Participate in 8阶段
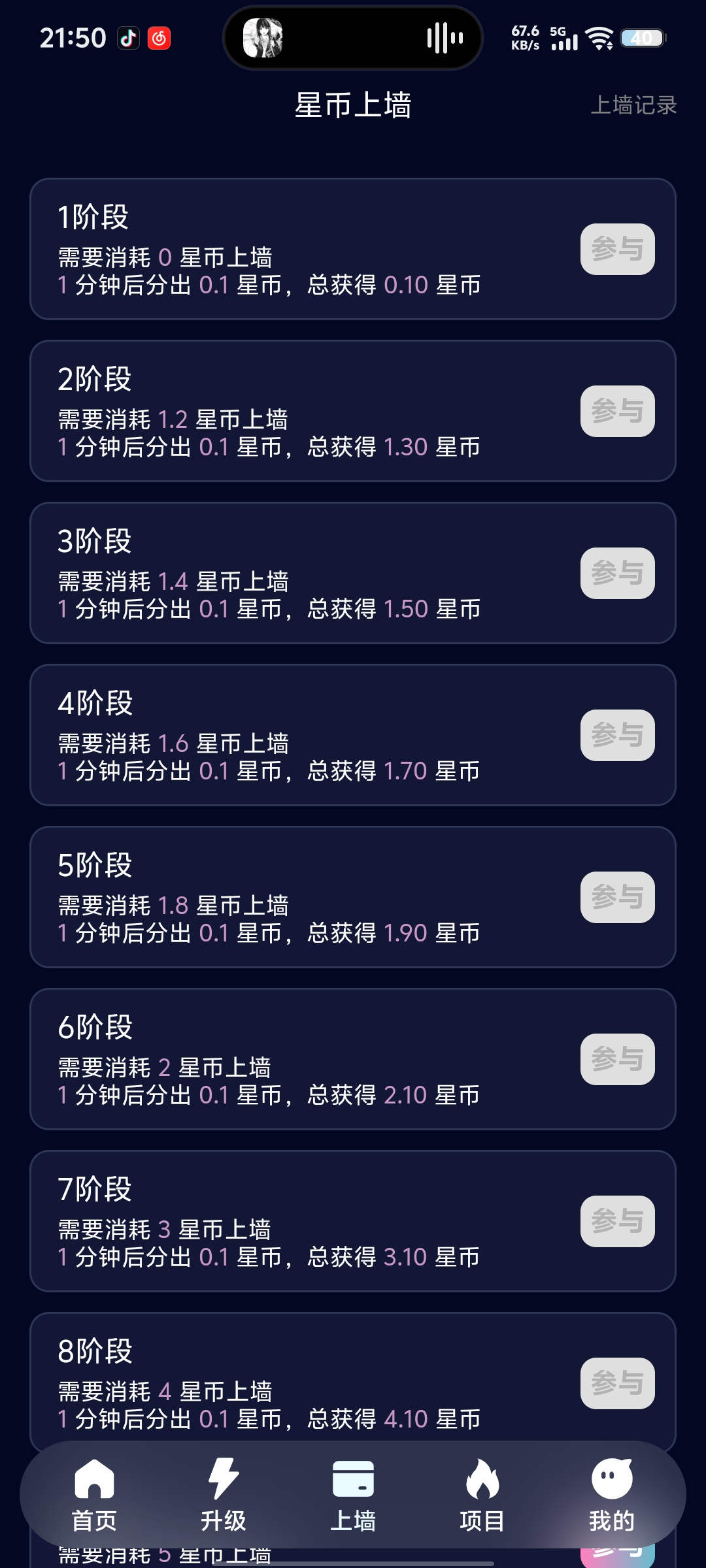The image size is (706, 1568). pyautogui.click(x=618, y=1383)
